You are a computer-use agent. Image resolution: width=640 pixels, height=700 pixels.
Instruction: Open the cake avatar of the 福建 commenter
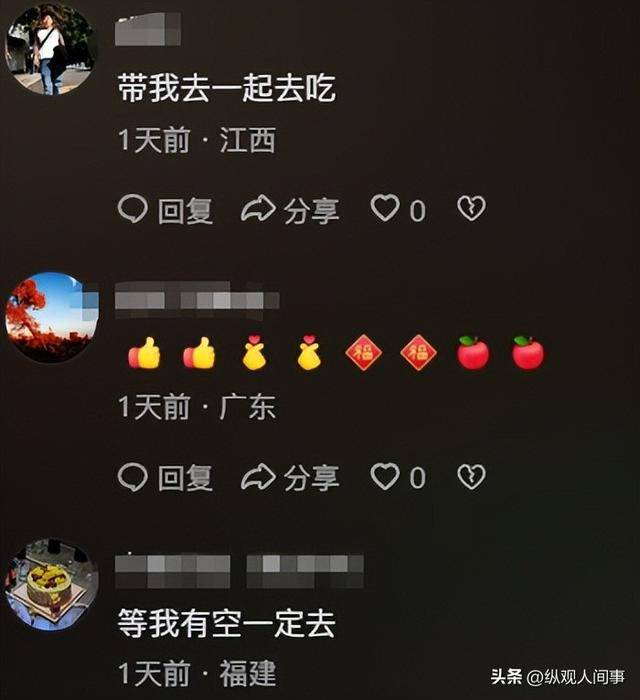click(50, 585)
